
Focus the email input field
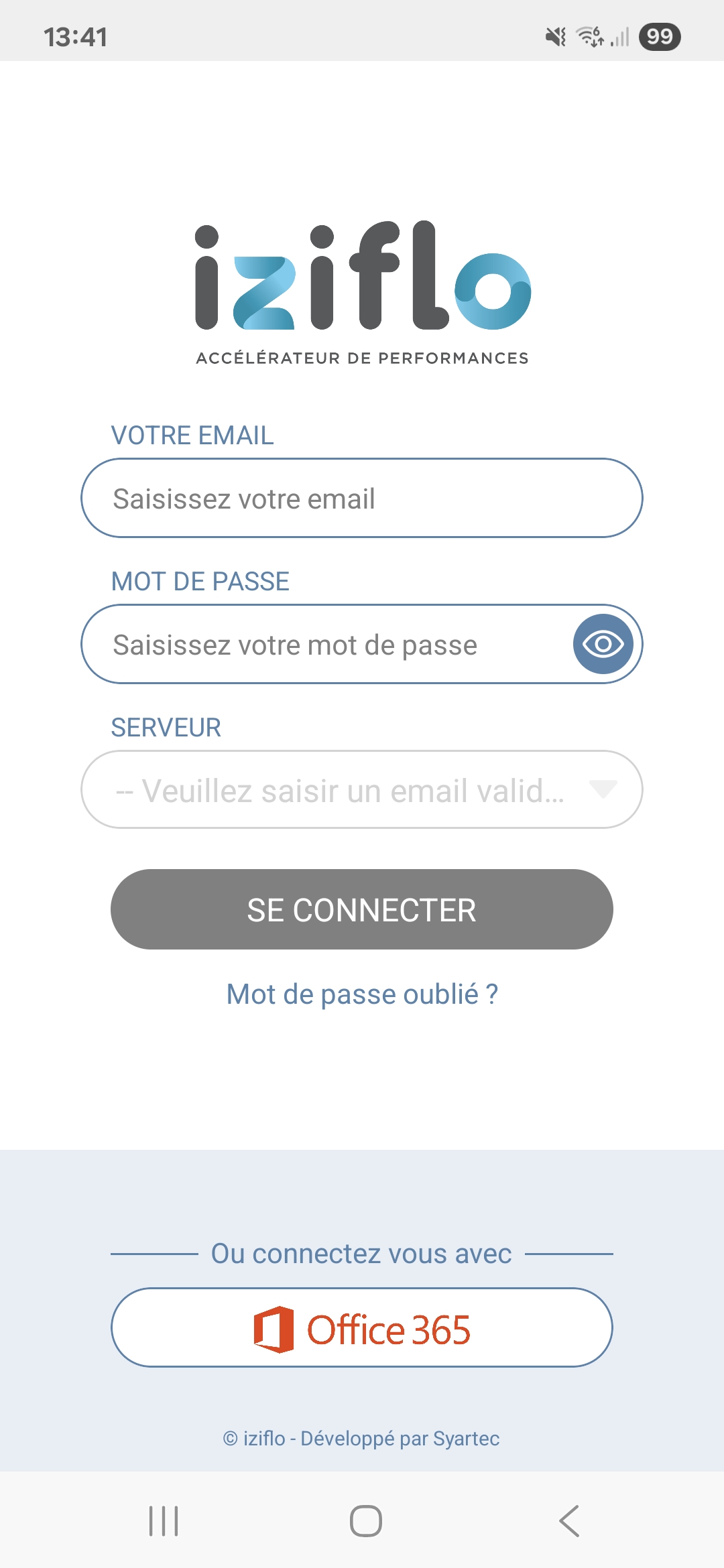[362, 499]
